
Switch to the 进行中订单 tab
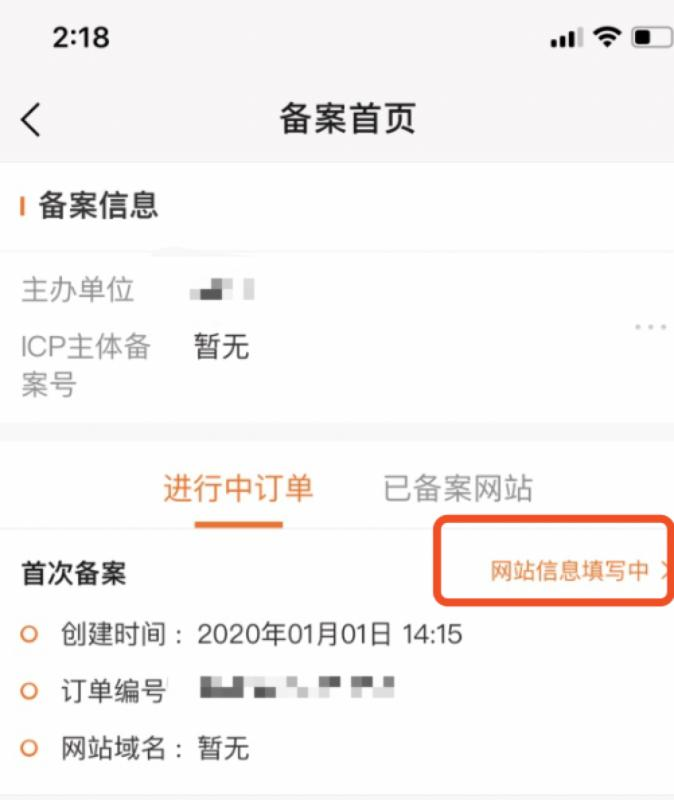pyautogui.click(x=238, y=489)
